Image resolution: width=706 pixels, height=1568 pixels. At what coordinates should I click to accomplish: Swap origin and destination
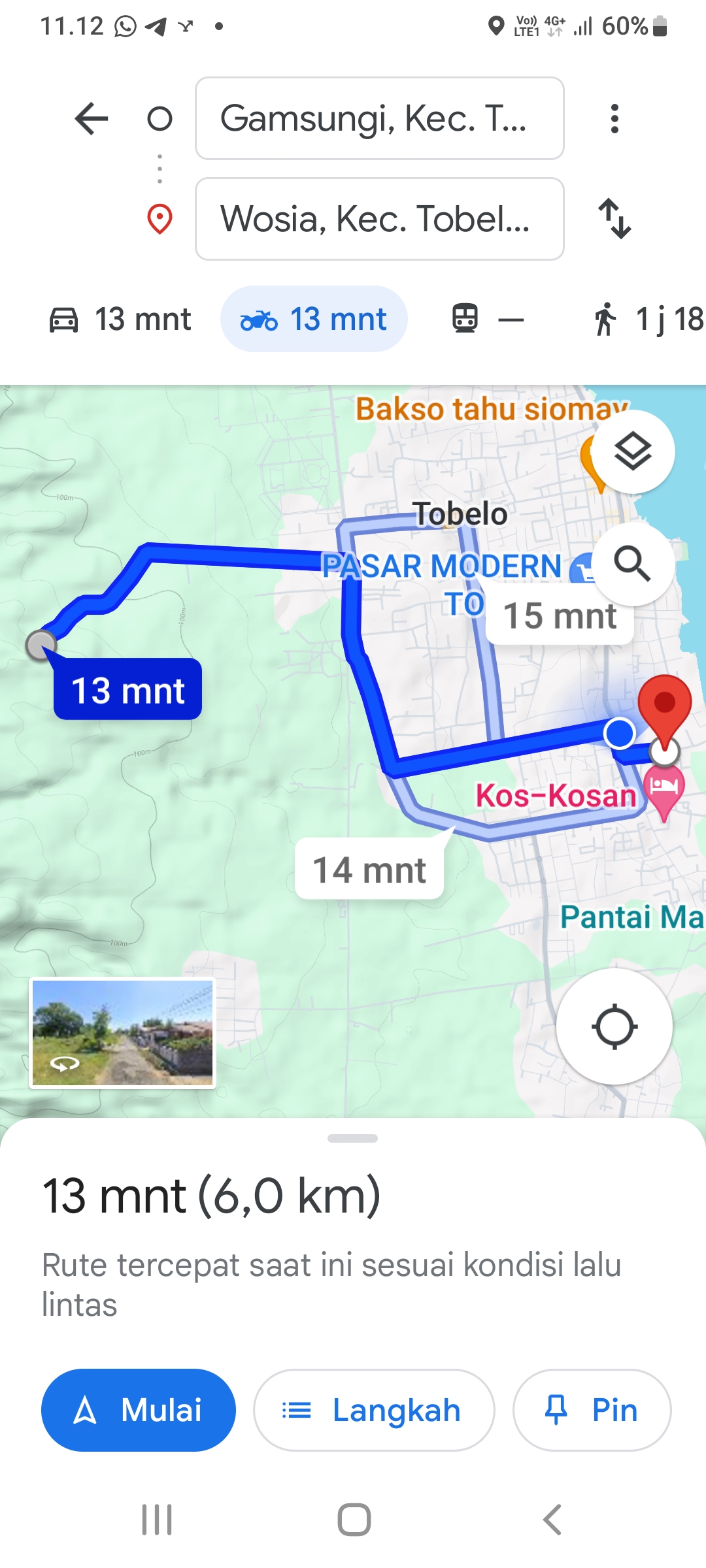click(x=614, y=219)
